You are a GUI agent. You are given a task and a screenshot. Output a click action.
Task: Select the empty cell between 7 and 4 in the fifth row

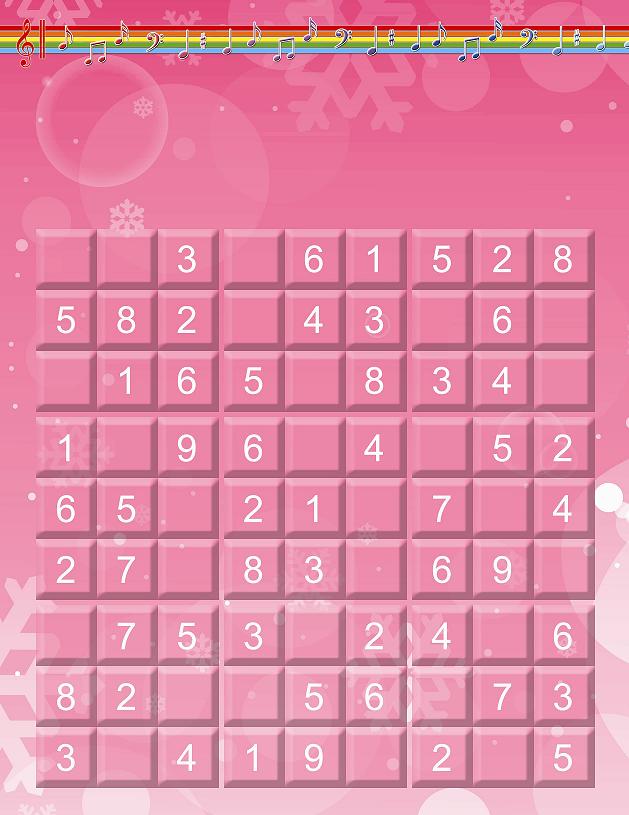point(502,509)
